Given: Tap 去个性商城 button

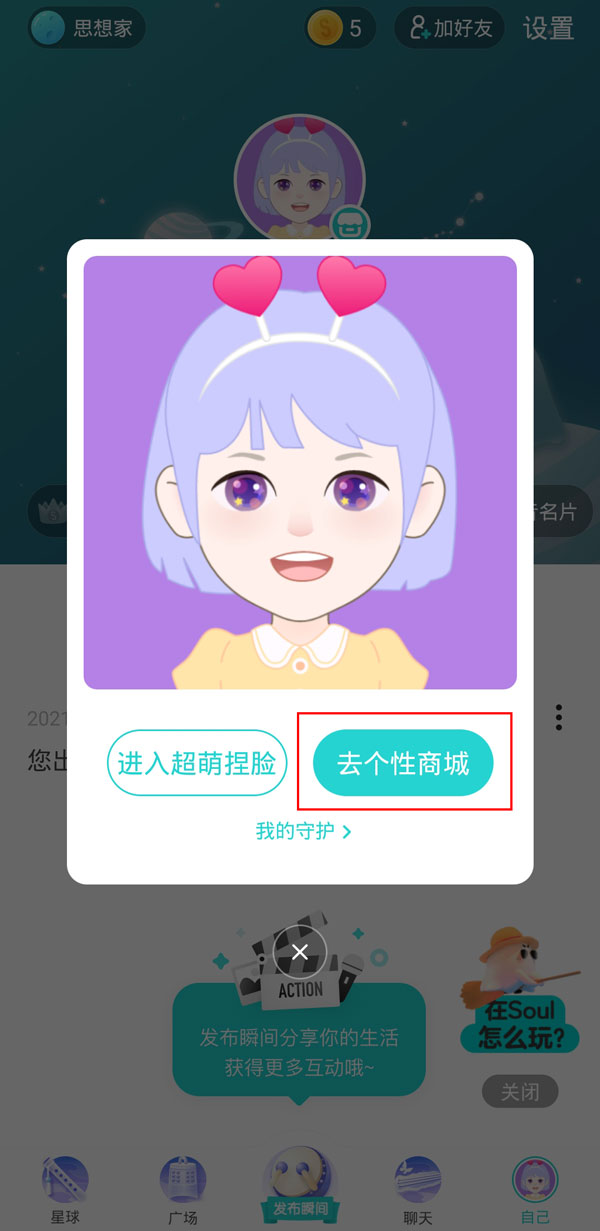Looking at the screenshot, I should coord(403,764).
